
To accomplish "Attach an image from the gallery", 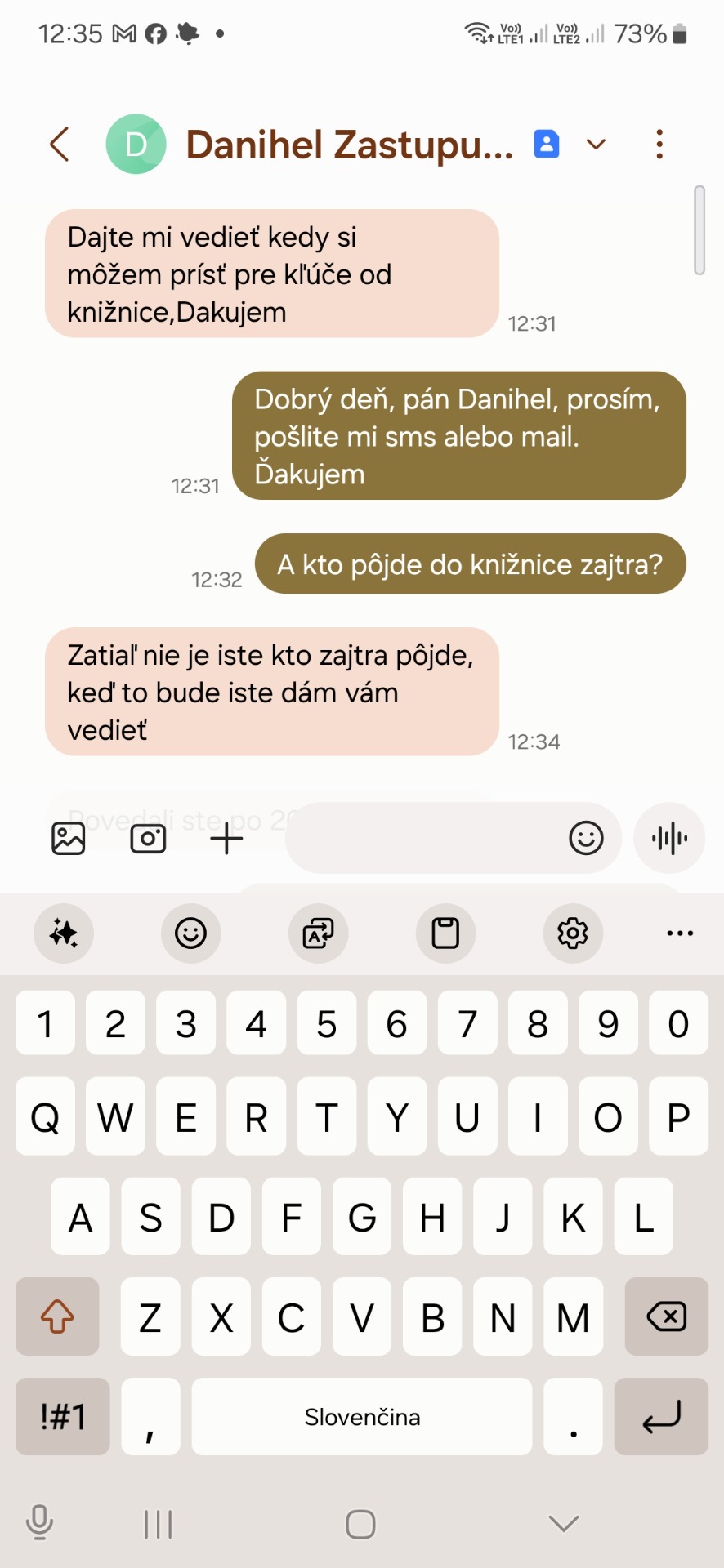I will [x=69, y=839].
